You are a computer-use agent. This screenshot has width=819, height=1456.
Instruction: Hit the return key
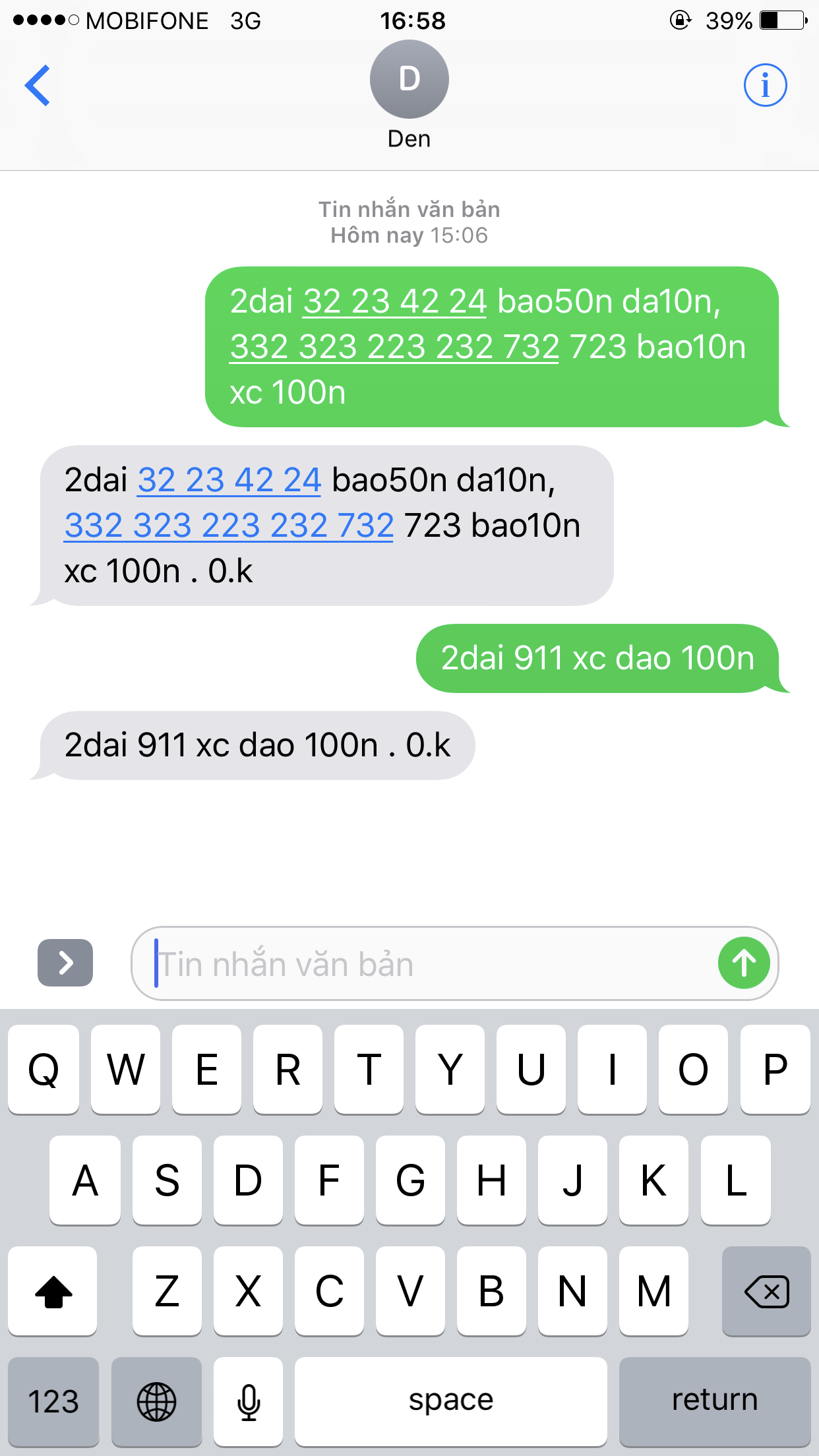(715, 1401)
